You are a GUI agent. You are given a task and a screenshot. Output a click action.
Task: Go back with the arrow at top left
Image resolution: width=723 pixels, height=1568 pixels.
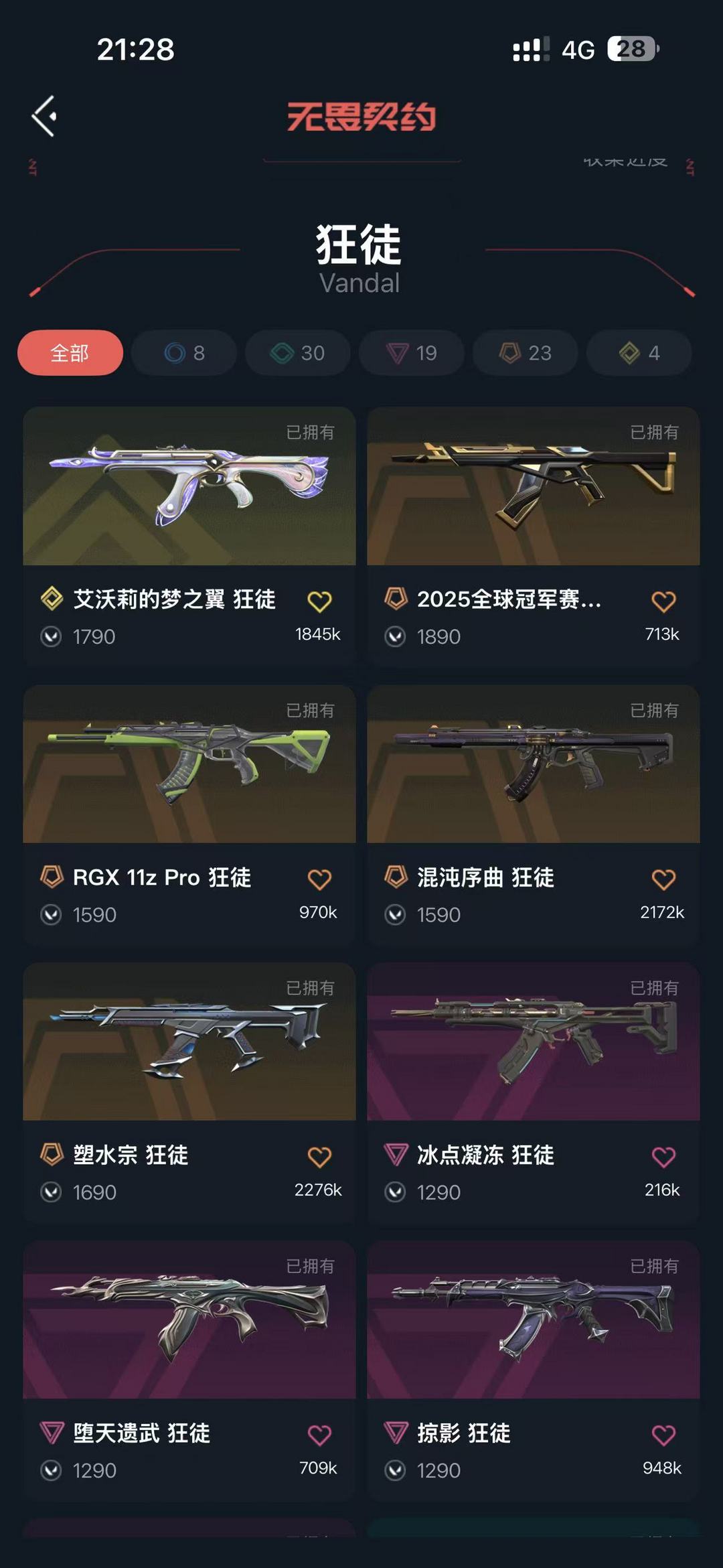pos(44,115)
